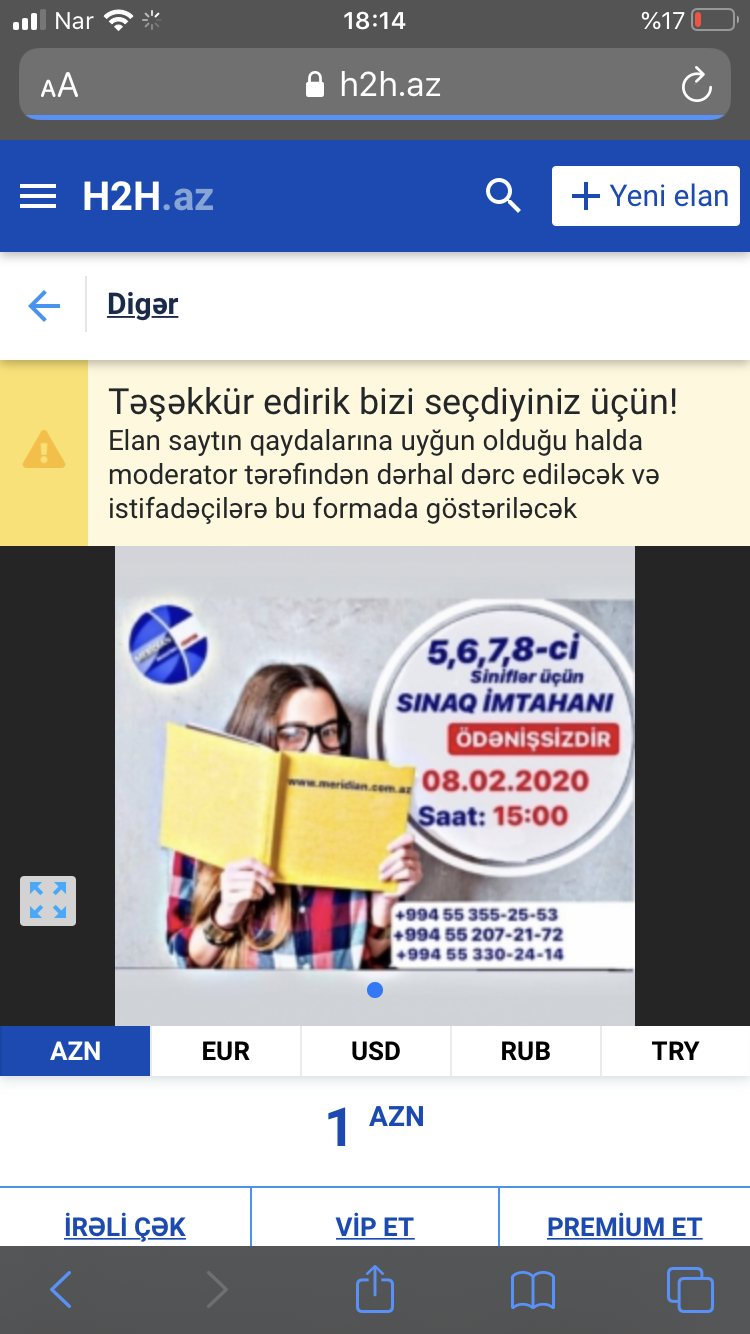This screenshot has width=750, height=1334.
Task: Expand the ad image to fullscreen
Action: [48, 900]
